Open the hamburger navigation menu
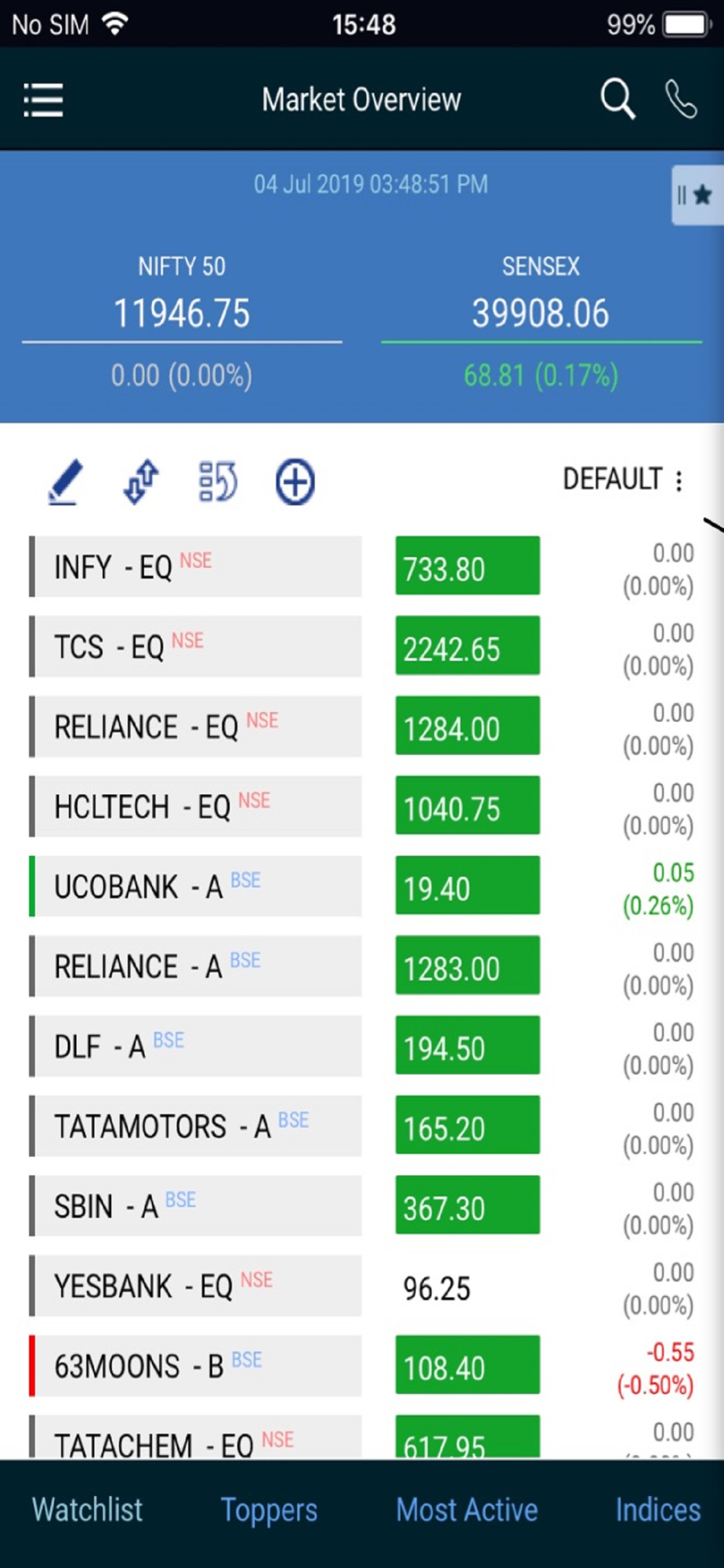Image resolution: width=724 pixels, height=1568 pixels. click(x=43, y=100)
